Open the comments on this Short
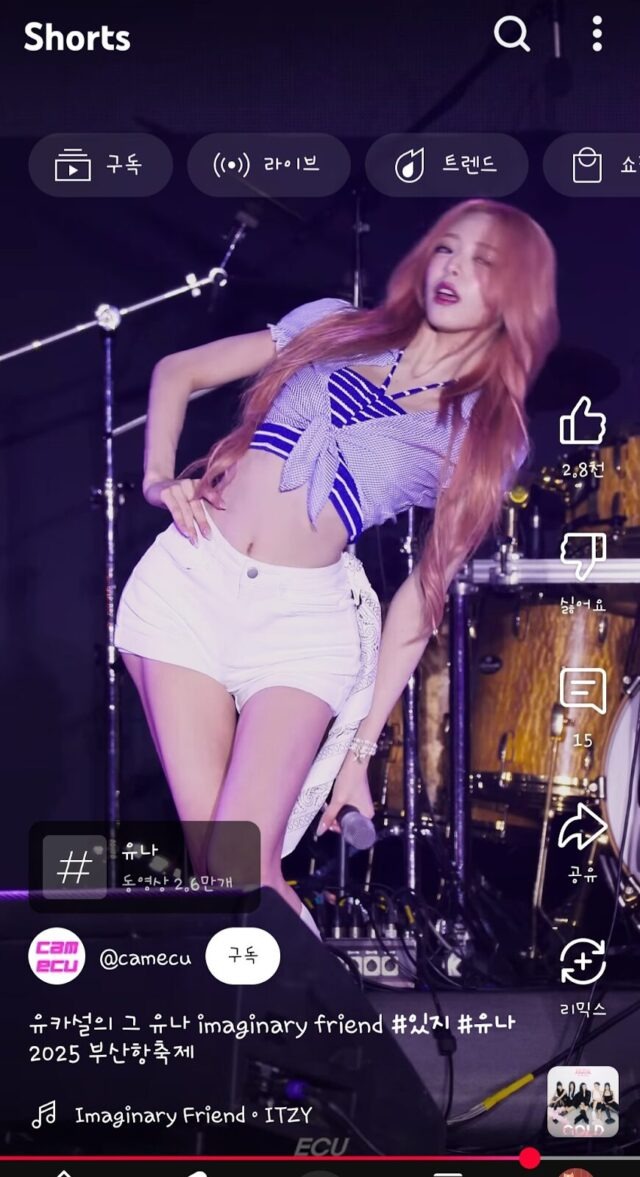The width and height of the screenshot is (640, 1177). coord(582,692)
